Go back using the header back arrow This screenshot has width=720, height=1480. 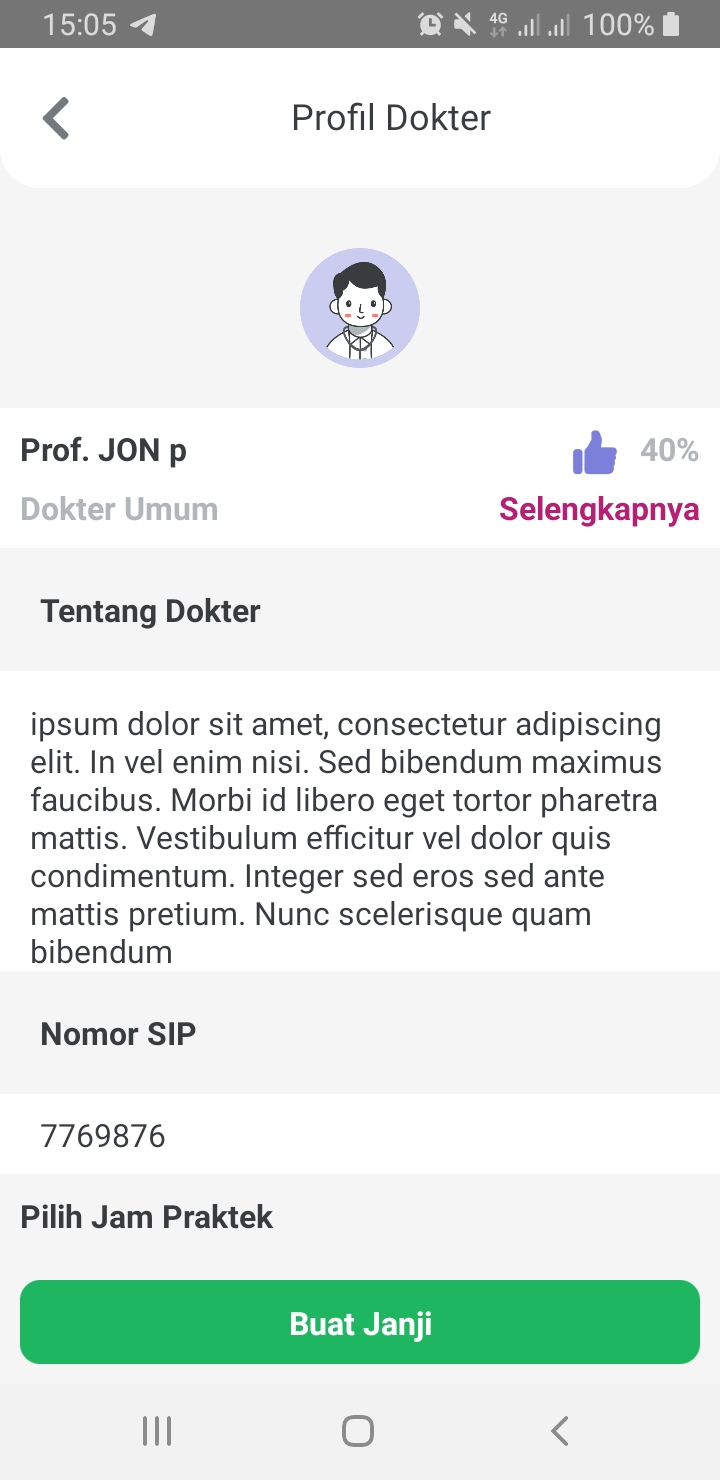point(56,118)
